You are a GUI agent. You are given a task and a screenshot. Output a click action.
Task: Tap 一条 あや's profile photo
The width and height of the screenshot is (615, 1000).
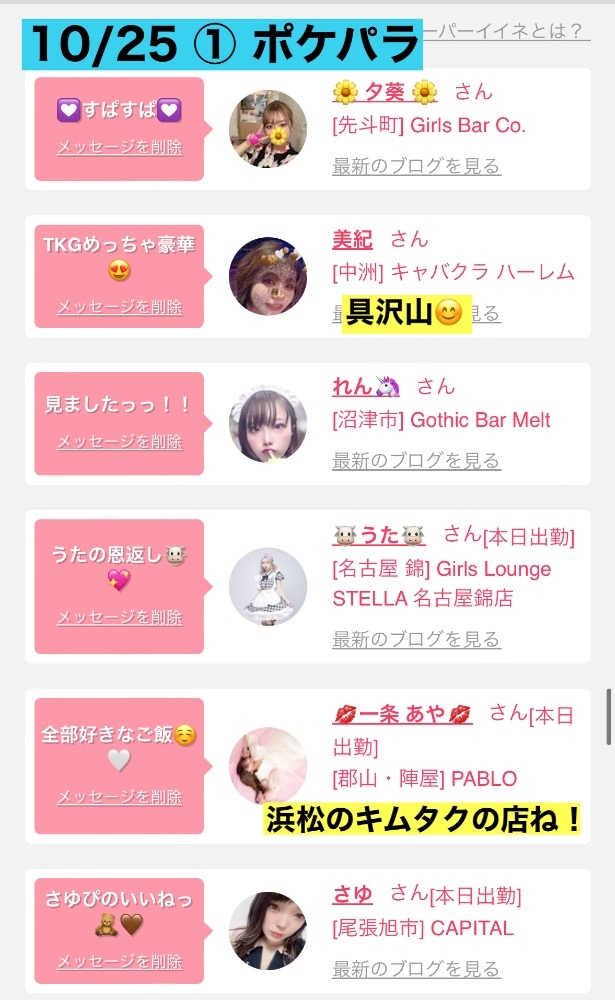click(268, 766)
